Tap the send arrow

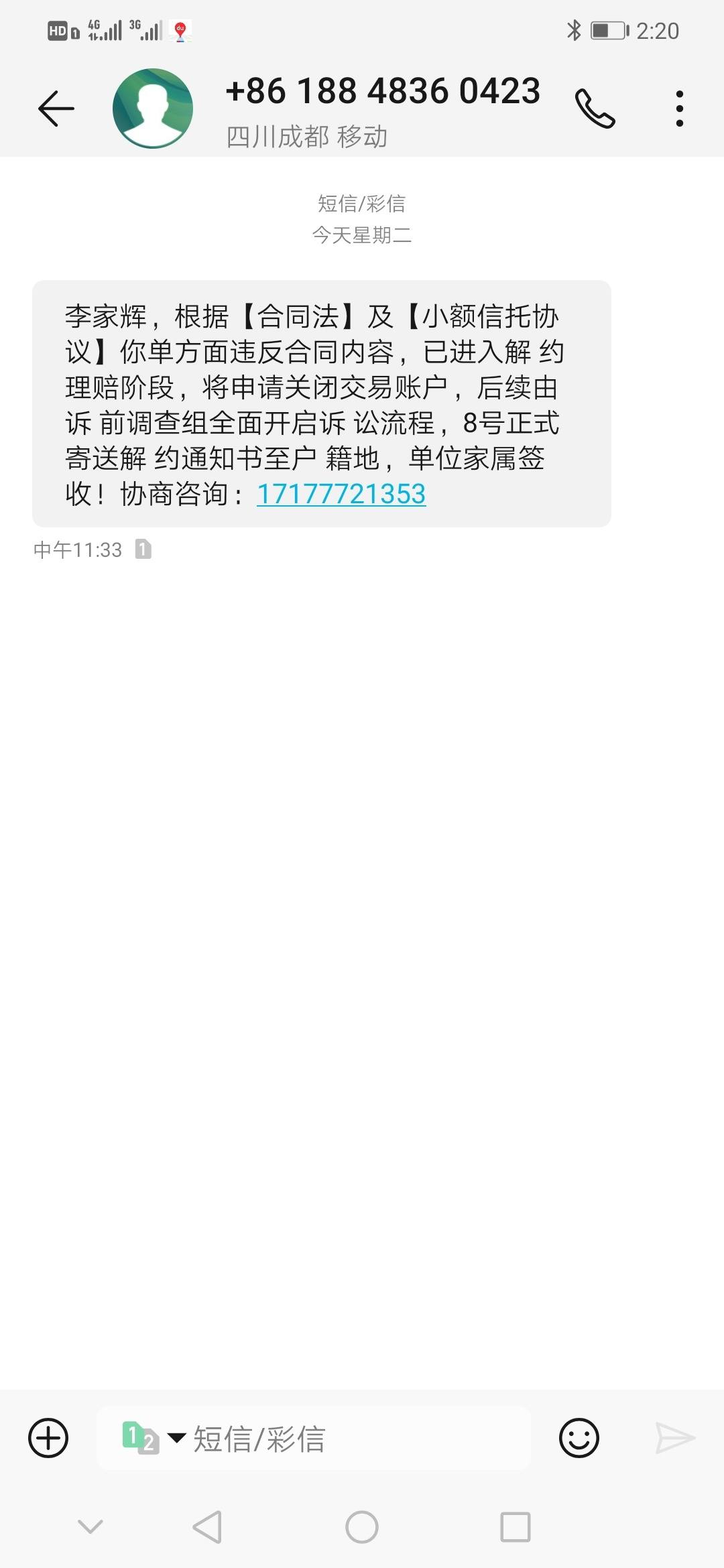pyautogui.click(x=674, y=1438)
